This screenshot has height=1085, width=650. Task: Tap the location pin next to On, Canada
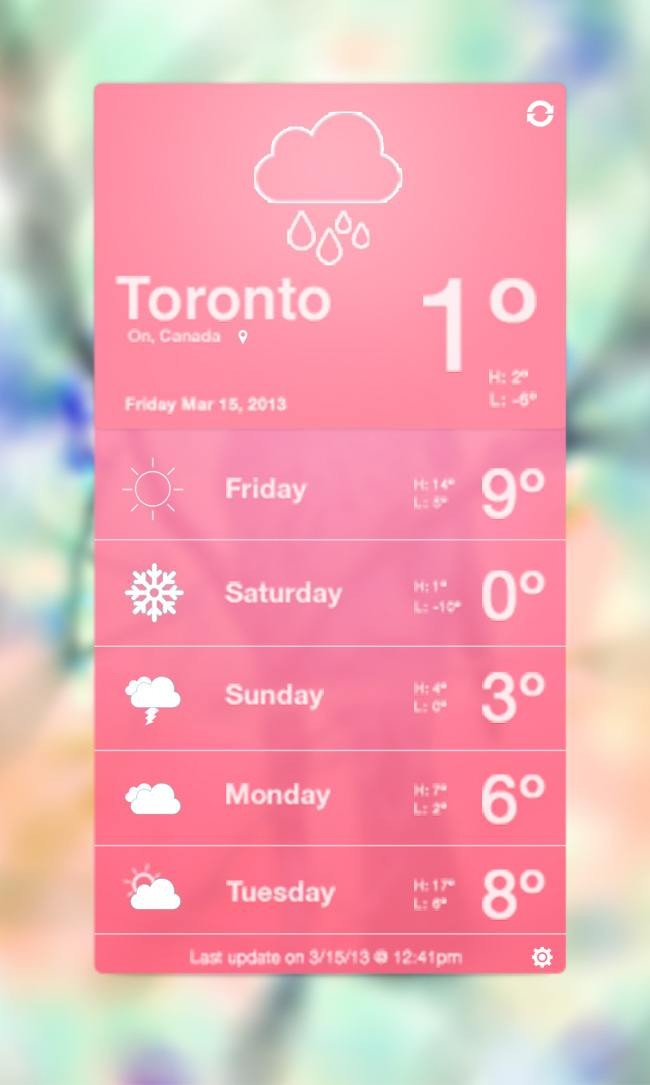click(x=242, y=337)
